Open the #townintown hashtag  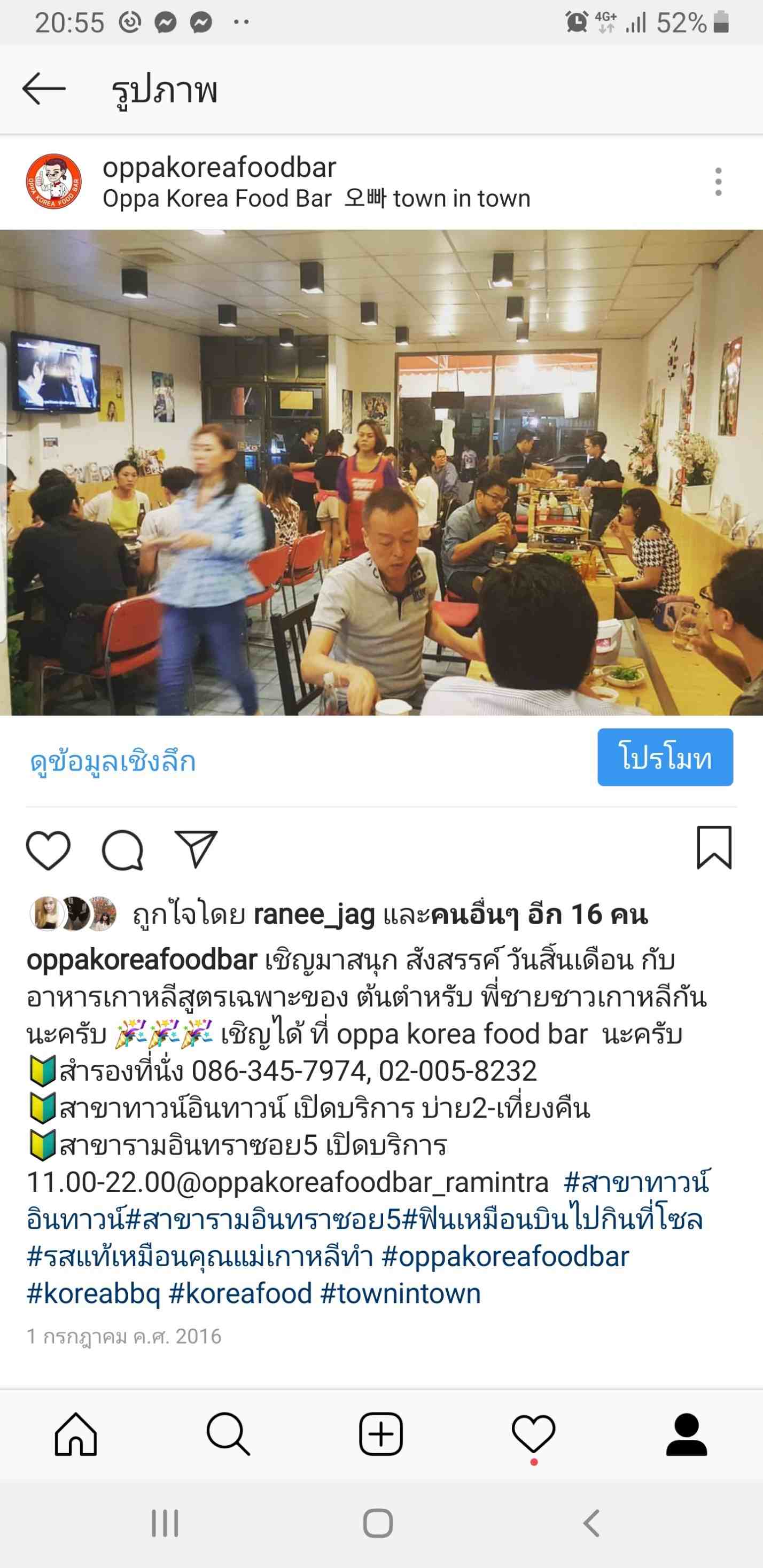click(401, 1293)
